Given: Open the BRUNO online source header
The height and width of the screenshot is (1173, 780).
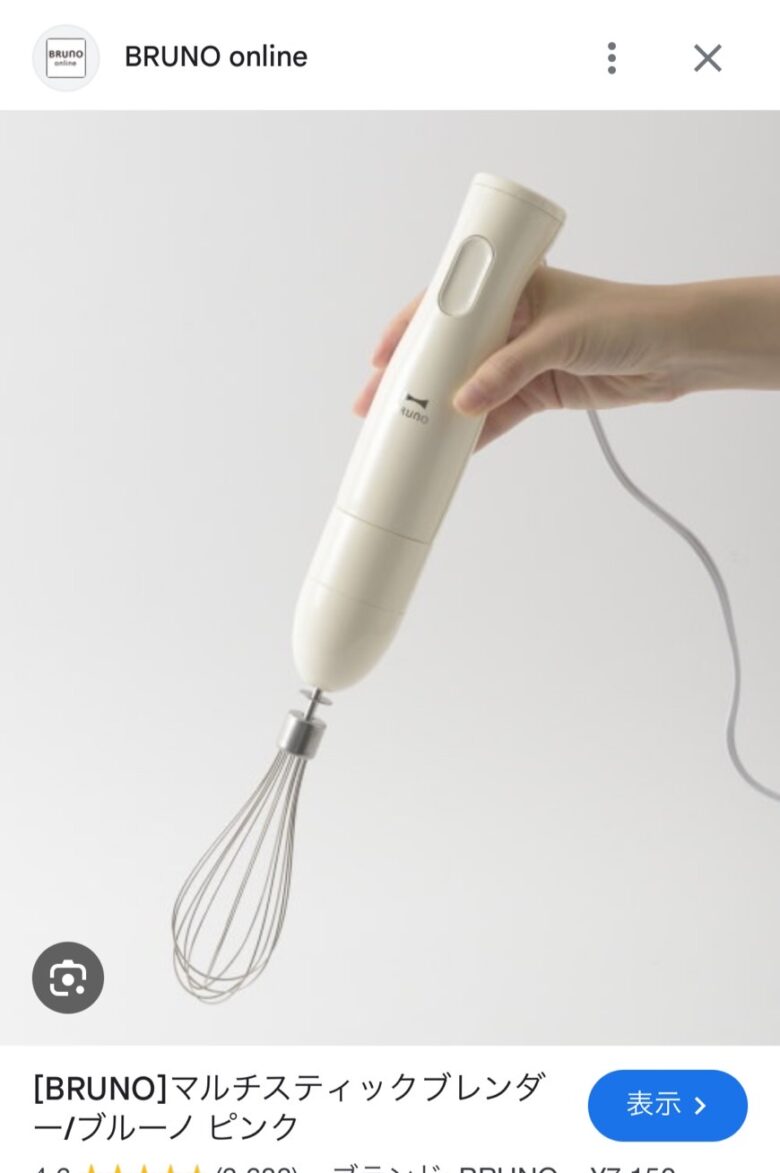Looking at the screenshot, I should point(215,57).
